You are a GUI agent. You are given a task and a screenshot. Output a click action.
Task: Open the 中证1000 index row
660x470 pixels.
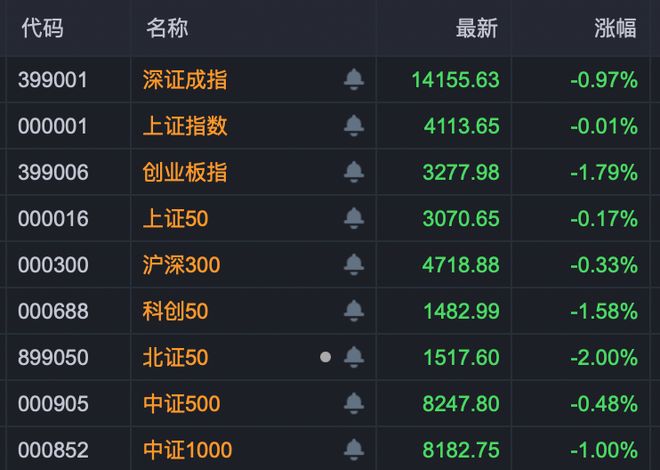pyautogui.click(x=187, y=450)
